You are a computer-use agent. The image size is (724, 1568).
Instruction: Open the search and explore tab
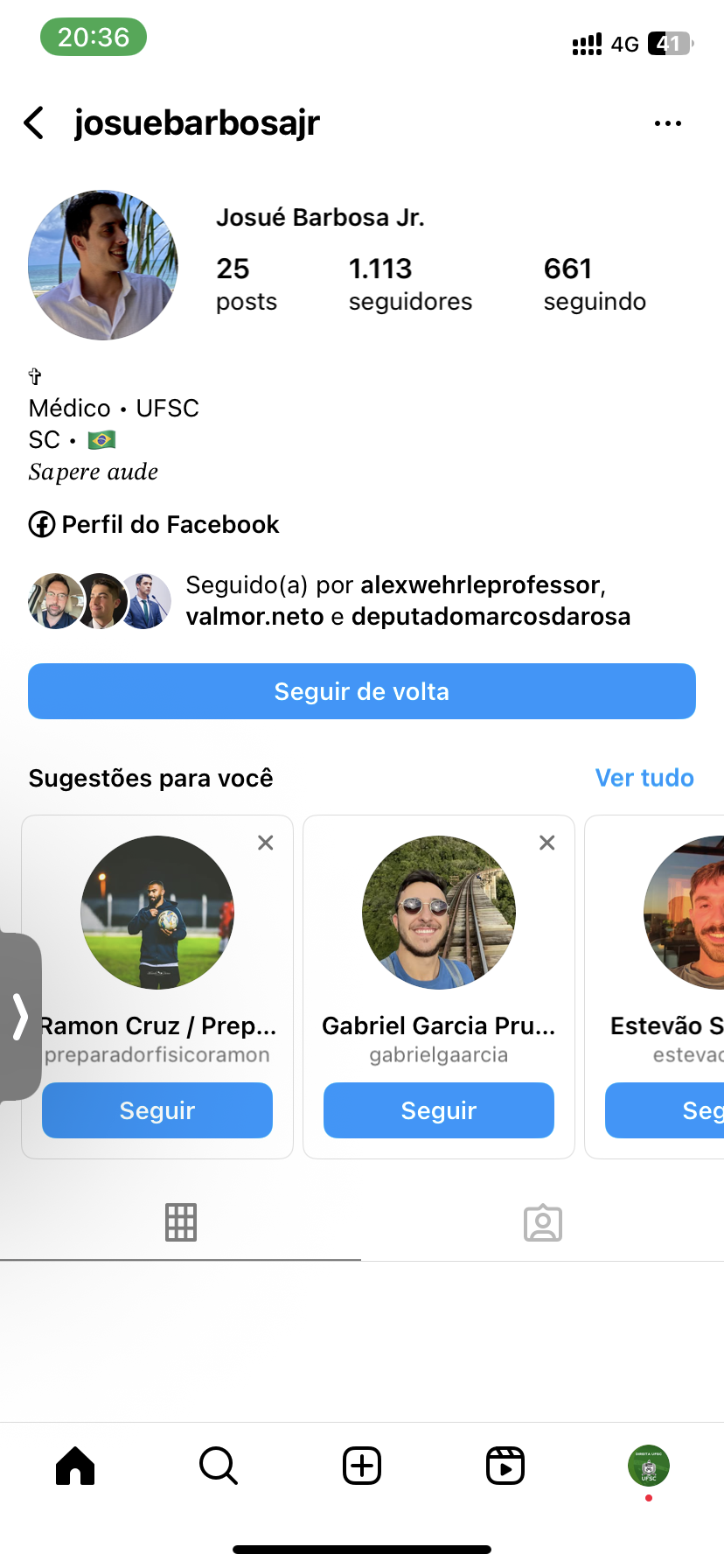pos(219,1466)
